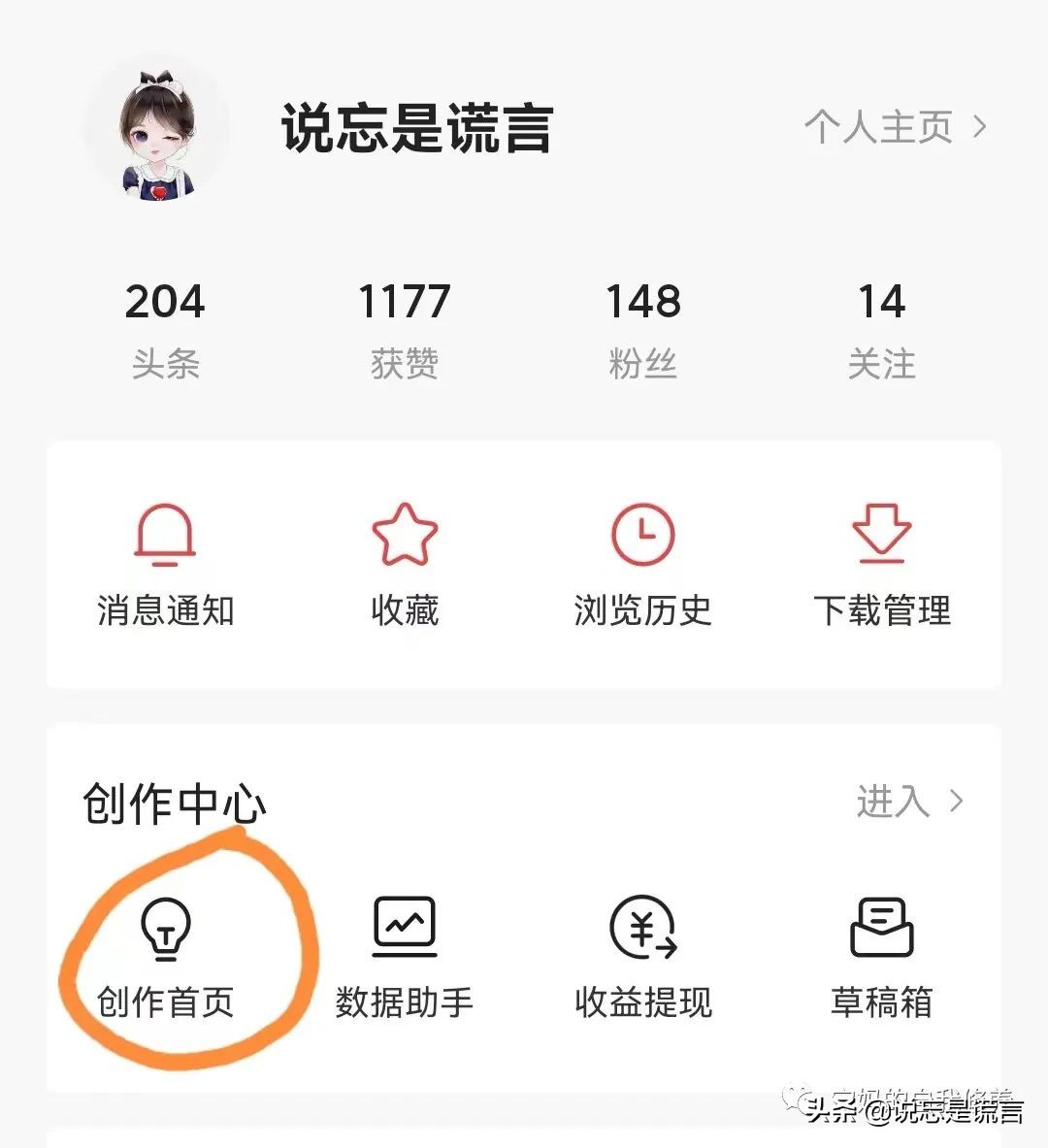The height and width of the screenshot is (1148, 1048).
Task: Click the username 说忘是谎言
Action: (415, 131)
